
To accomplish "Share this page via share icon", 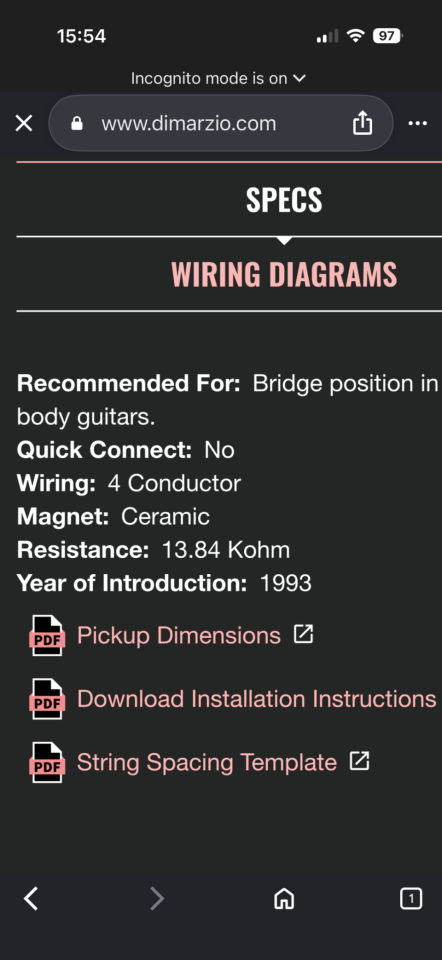I will [x=362, y=123].
